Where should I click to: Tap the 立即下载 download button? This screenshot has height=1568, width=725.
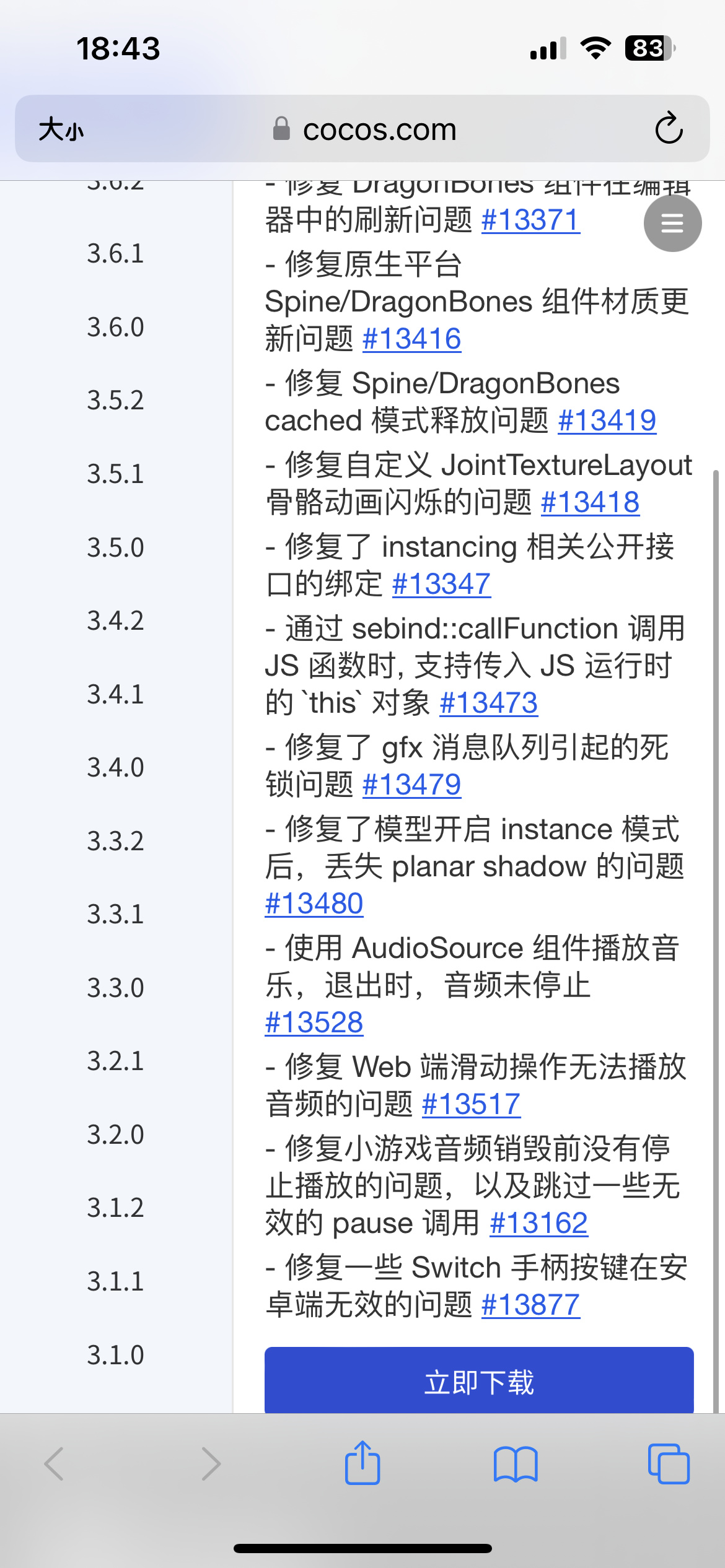click(x=478, y=1382)
